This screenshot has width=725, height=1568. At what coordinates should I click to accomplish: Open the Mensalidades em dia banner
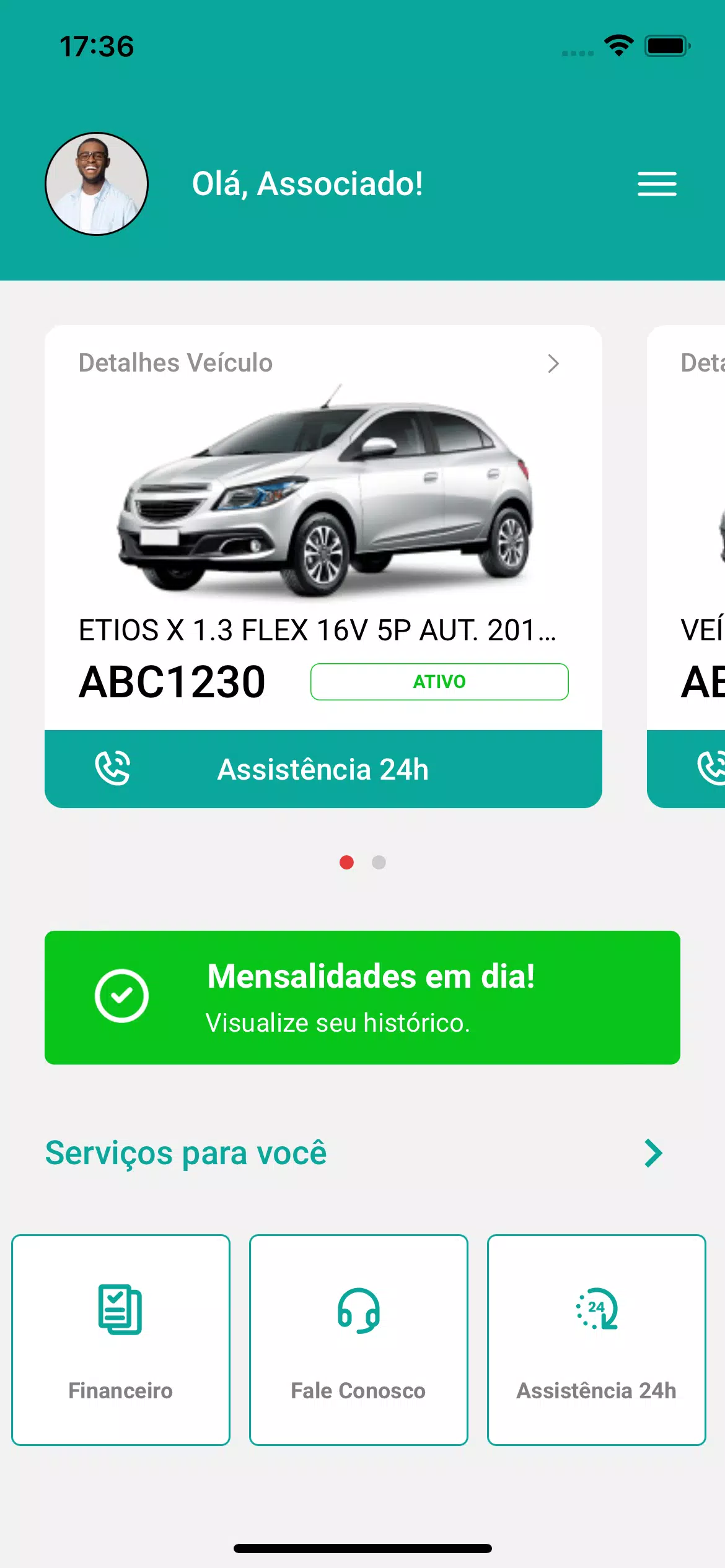tap(362, 997)
